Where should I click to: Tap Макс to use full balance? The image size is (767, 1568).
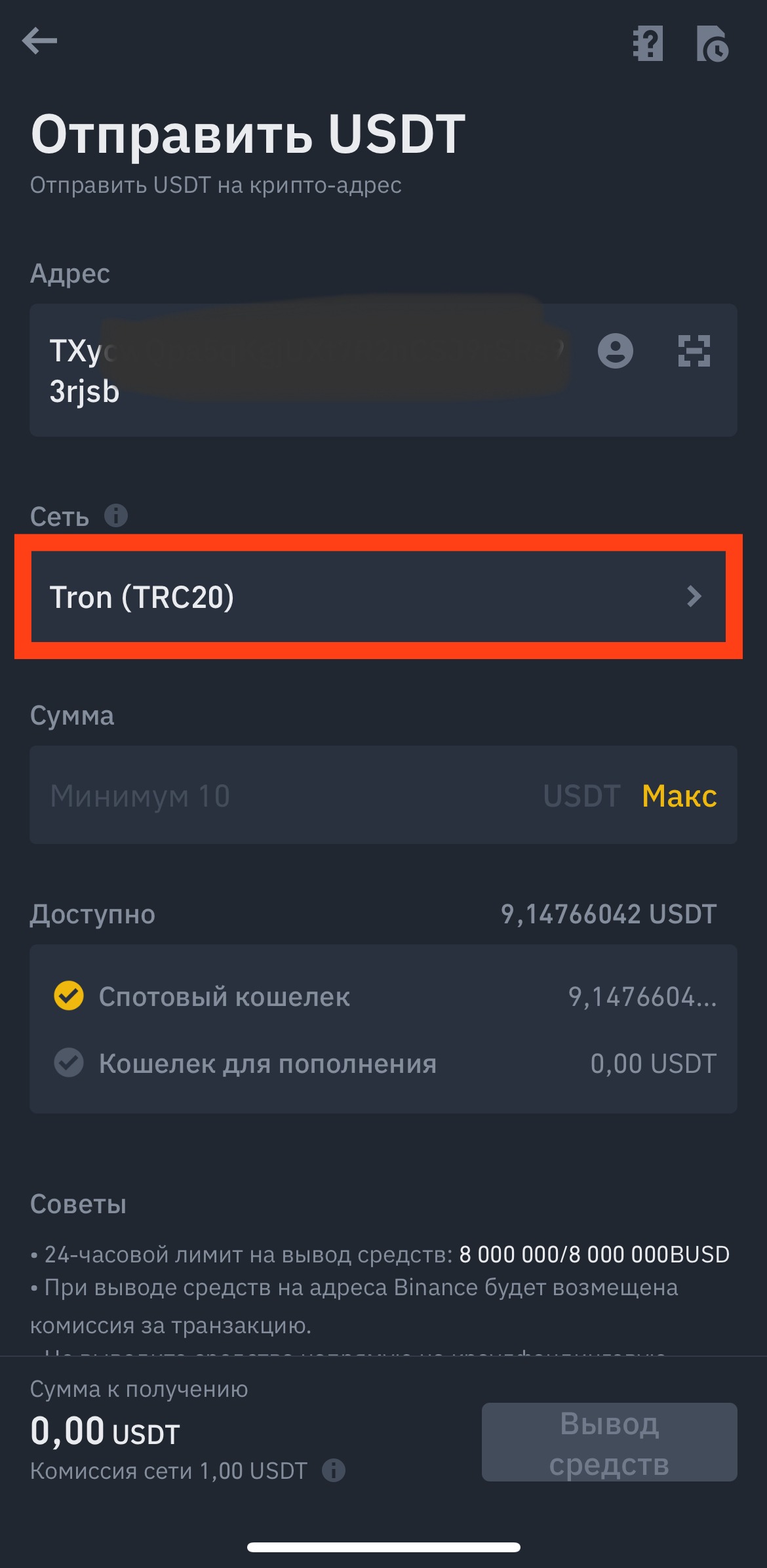click(679, 795)
